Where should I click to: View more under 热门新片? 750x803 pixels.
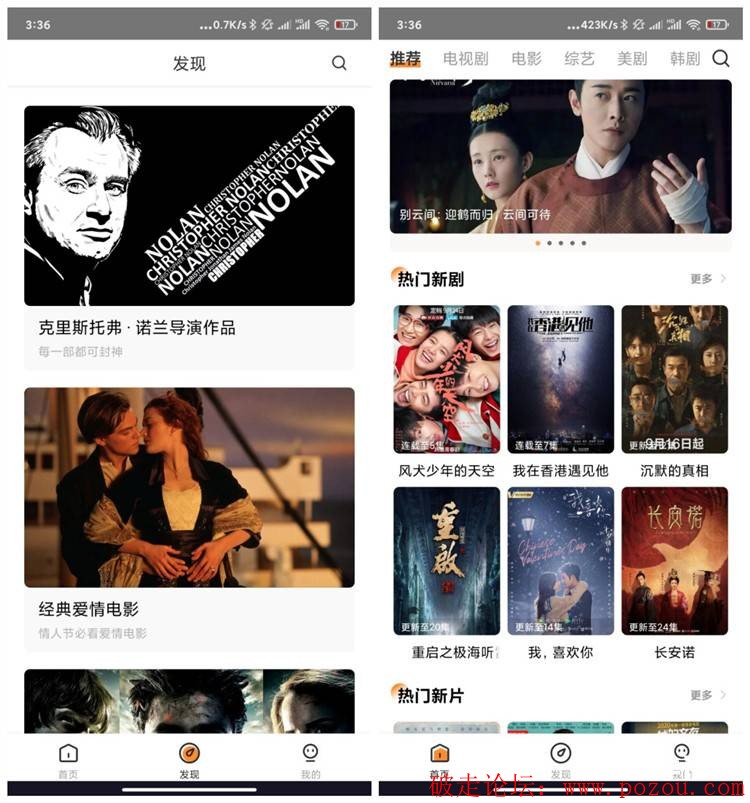(707, 695)
